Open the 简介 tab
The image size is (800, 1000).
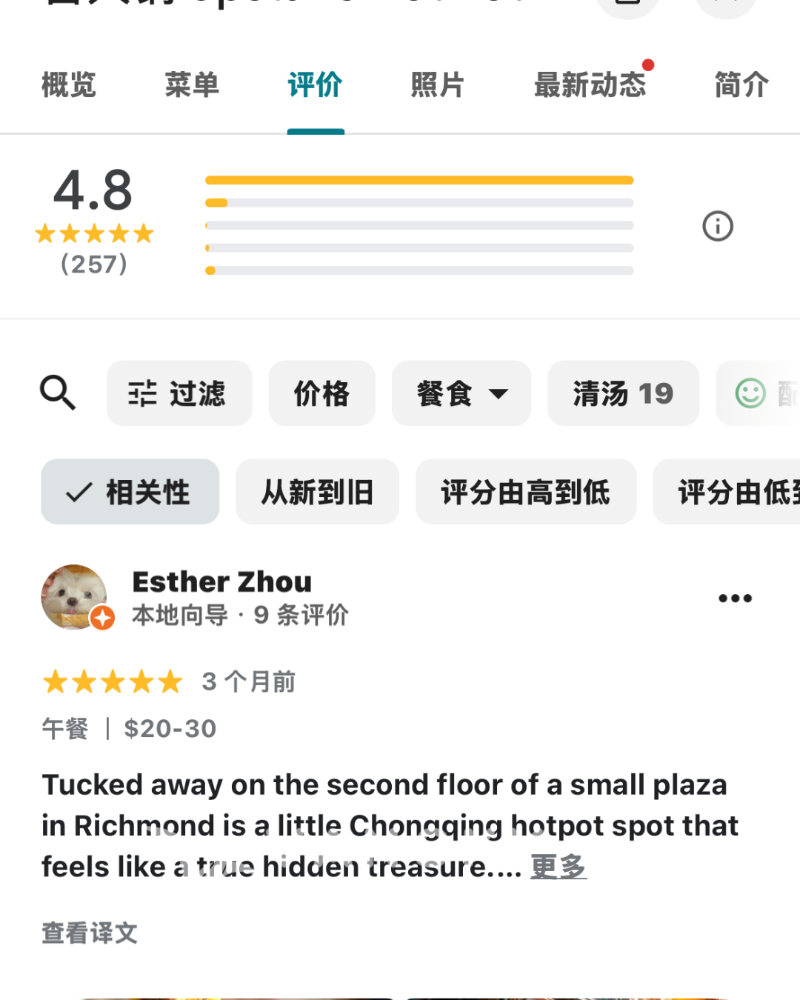pyautogui.click(x=741, y=85)
